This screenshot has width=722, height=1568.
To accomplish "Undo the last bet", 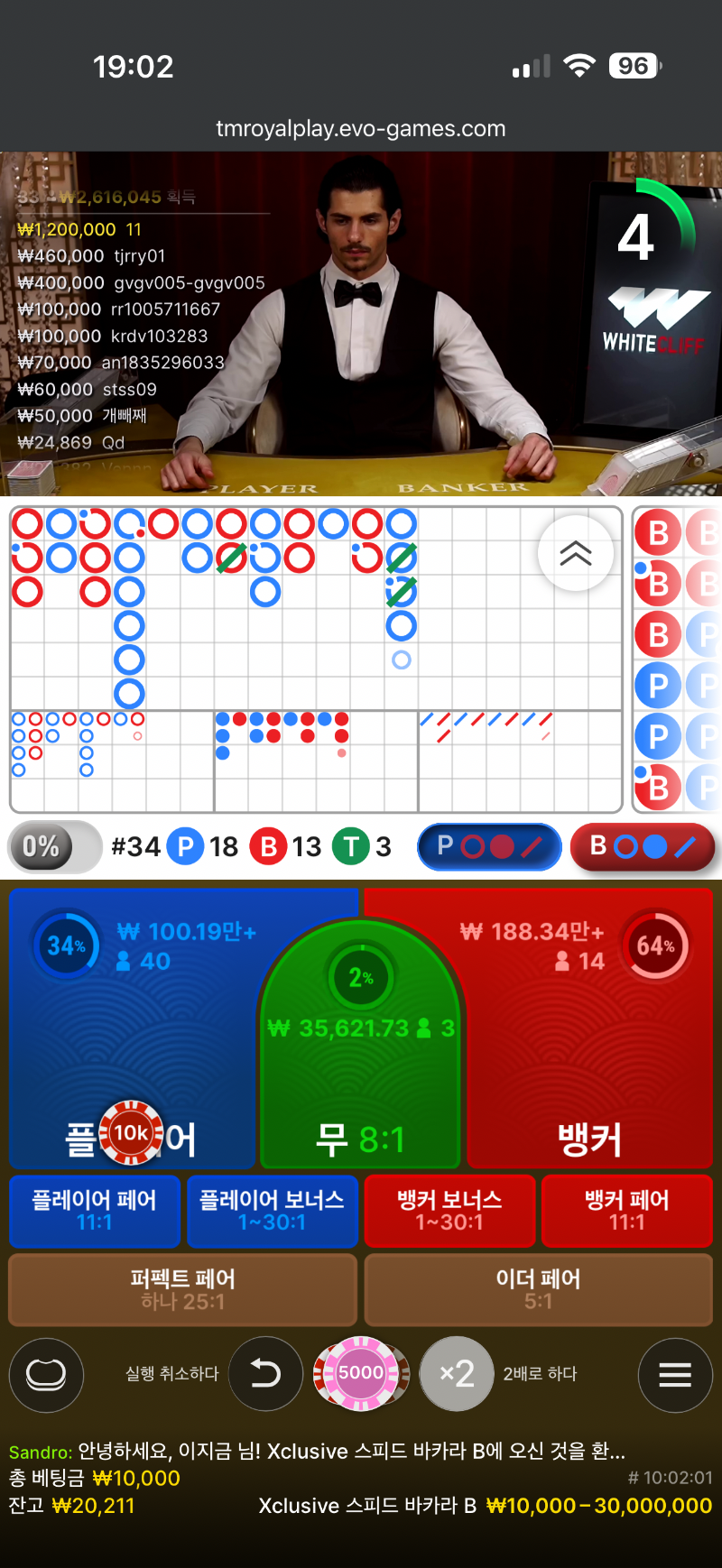I will pos(265,1374).
